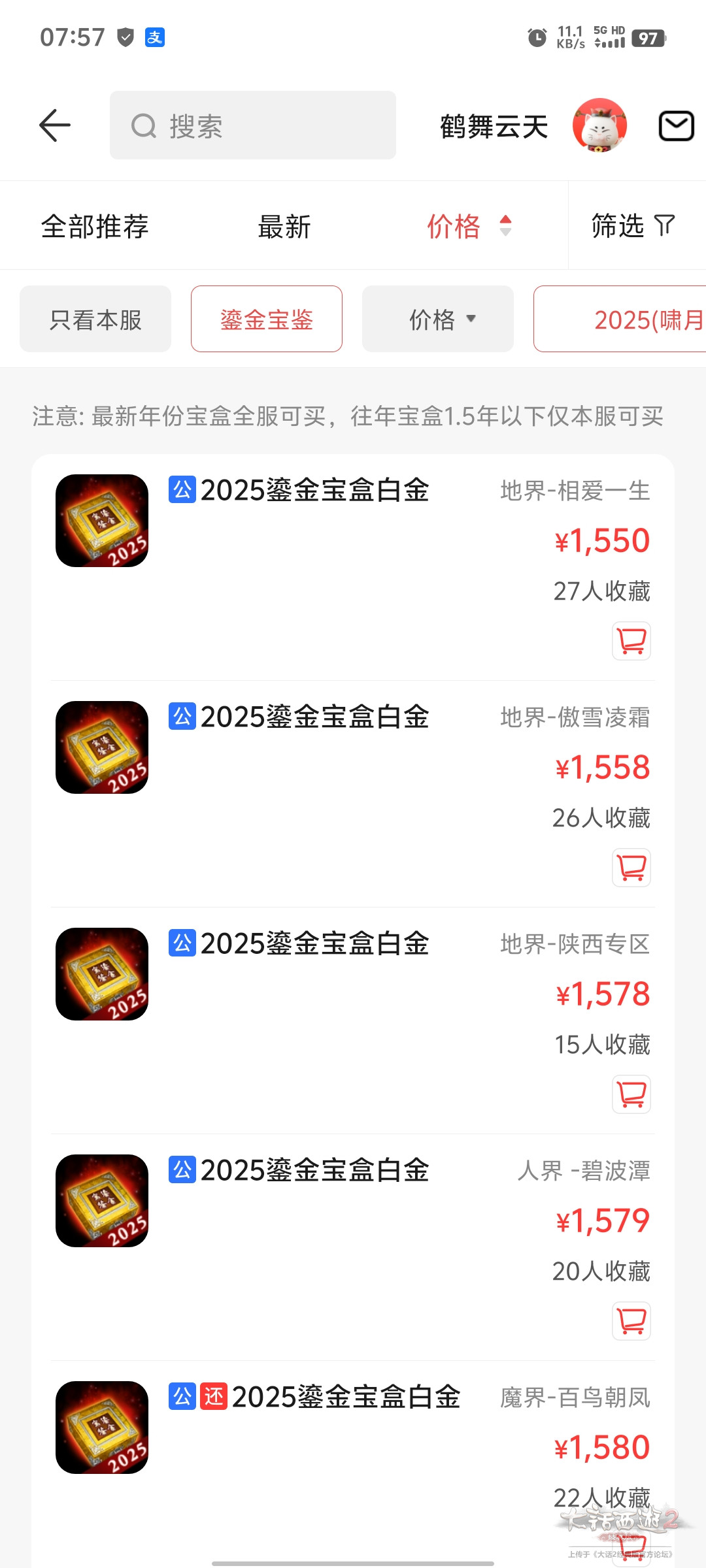Switch to the 全部推荐 tab

tap(95, 226)
